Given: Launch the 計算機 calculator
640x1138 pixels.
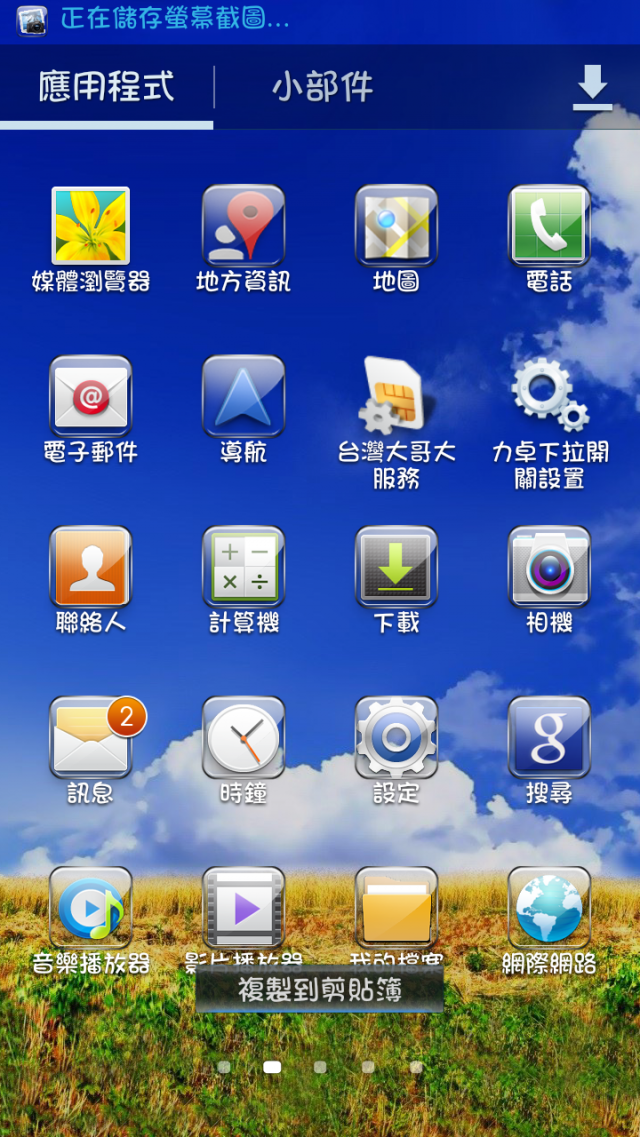Looking at the screenshot, I should [x=243, y=567].
